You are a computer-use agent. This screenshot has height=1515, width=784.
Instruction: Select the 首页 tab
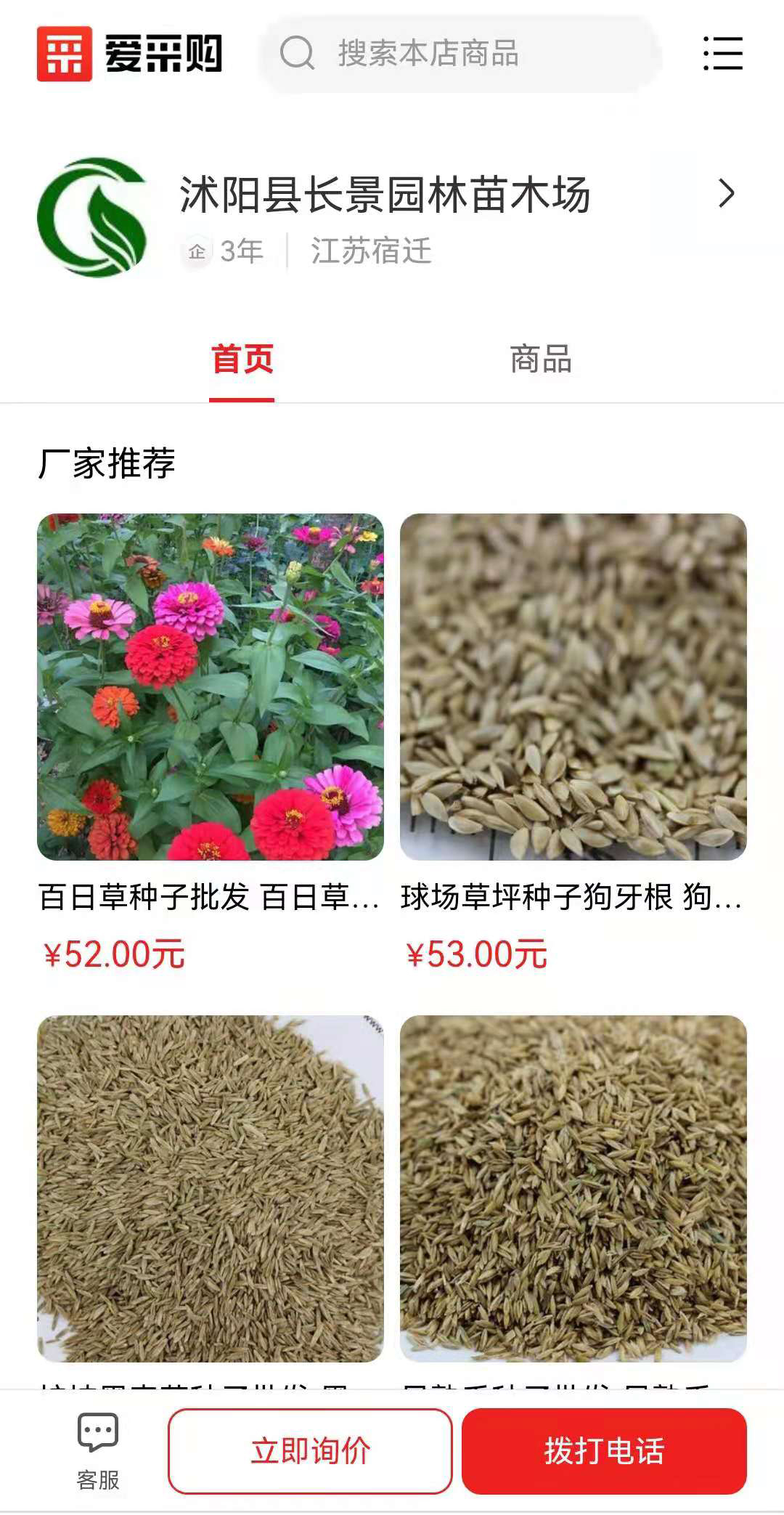pyautogui.click(x=242, y=360)
